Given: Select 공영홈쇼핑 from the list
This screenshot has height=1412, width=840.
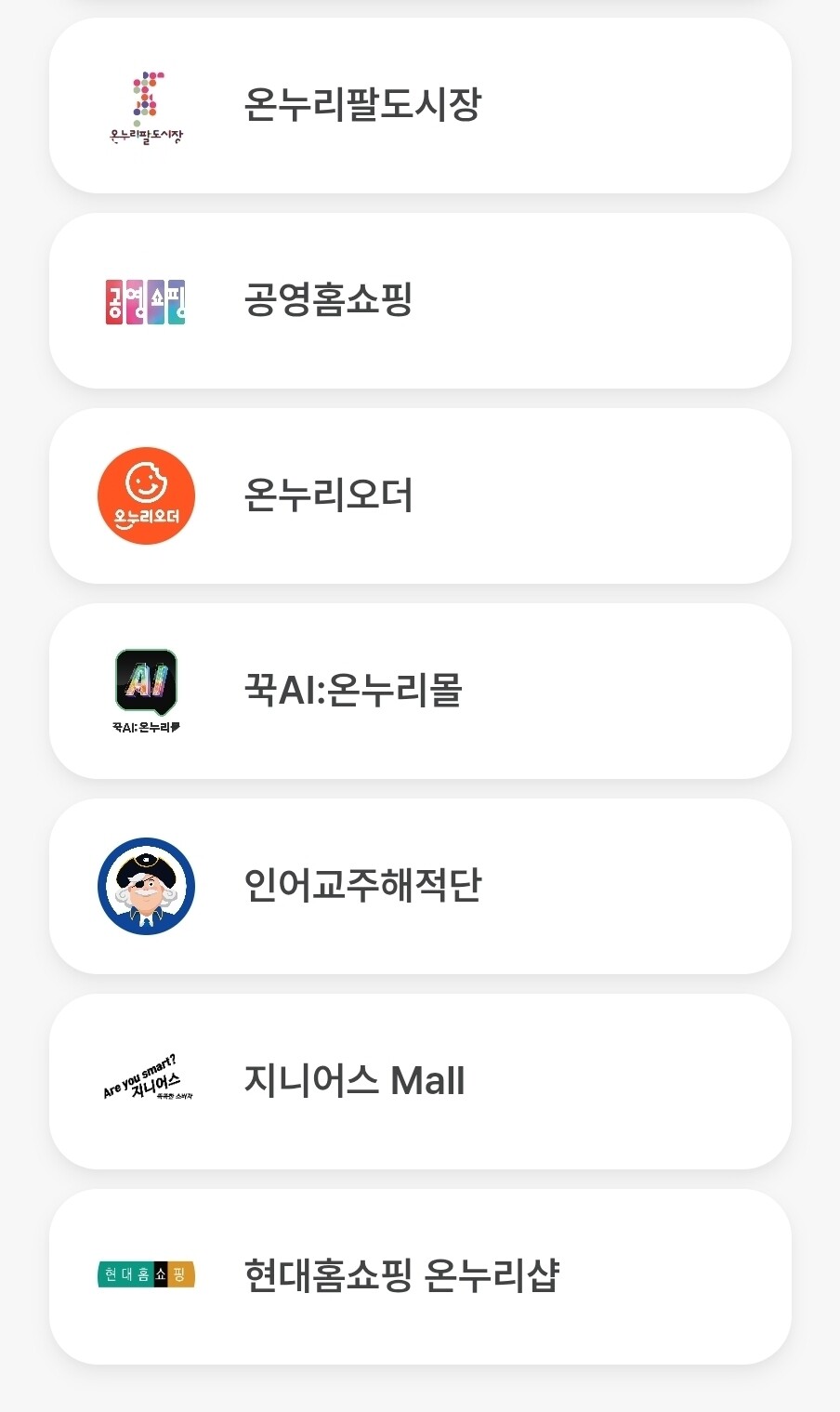Looking at the screenshot, I should coord(420,300).
